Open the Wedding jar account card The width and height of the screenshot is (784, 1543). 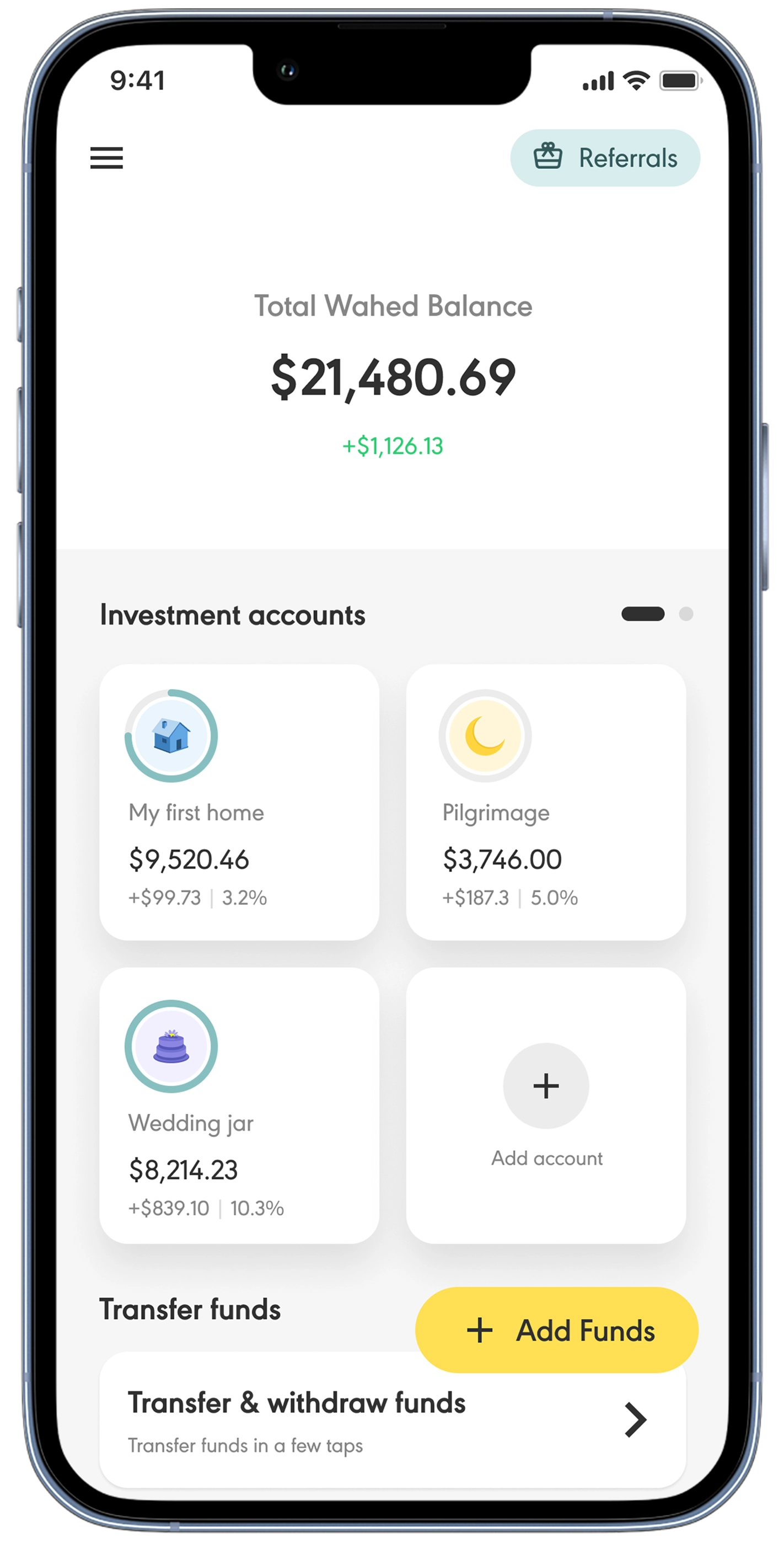[239, 1106]
